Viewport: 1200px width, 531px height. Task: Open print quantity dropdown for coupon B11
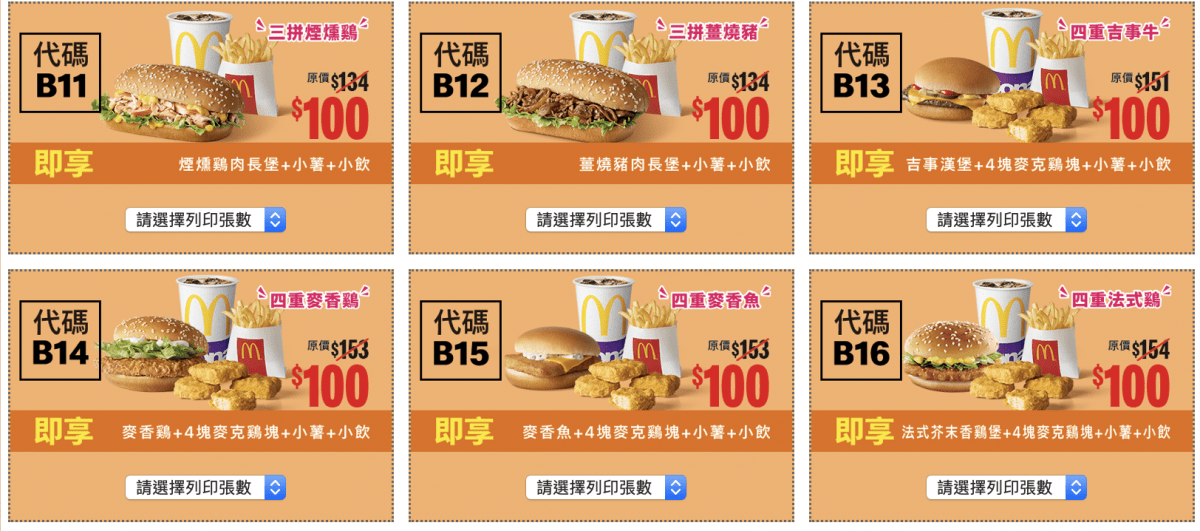point(206,220)
